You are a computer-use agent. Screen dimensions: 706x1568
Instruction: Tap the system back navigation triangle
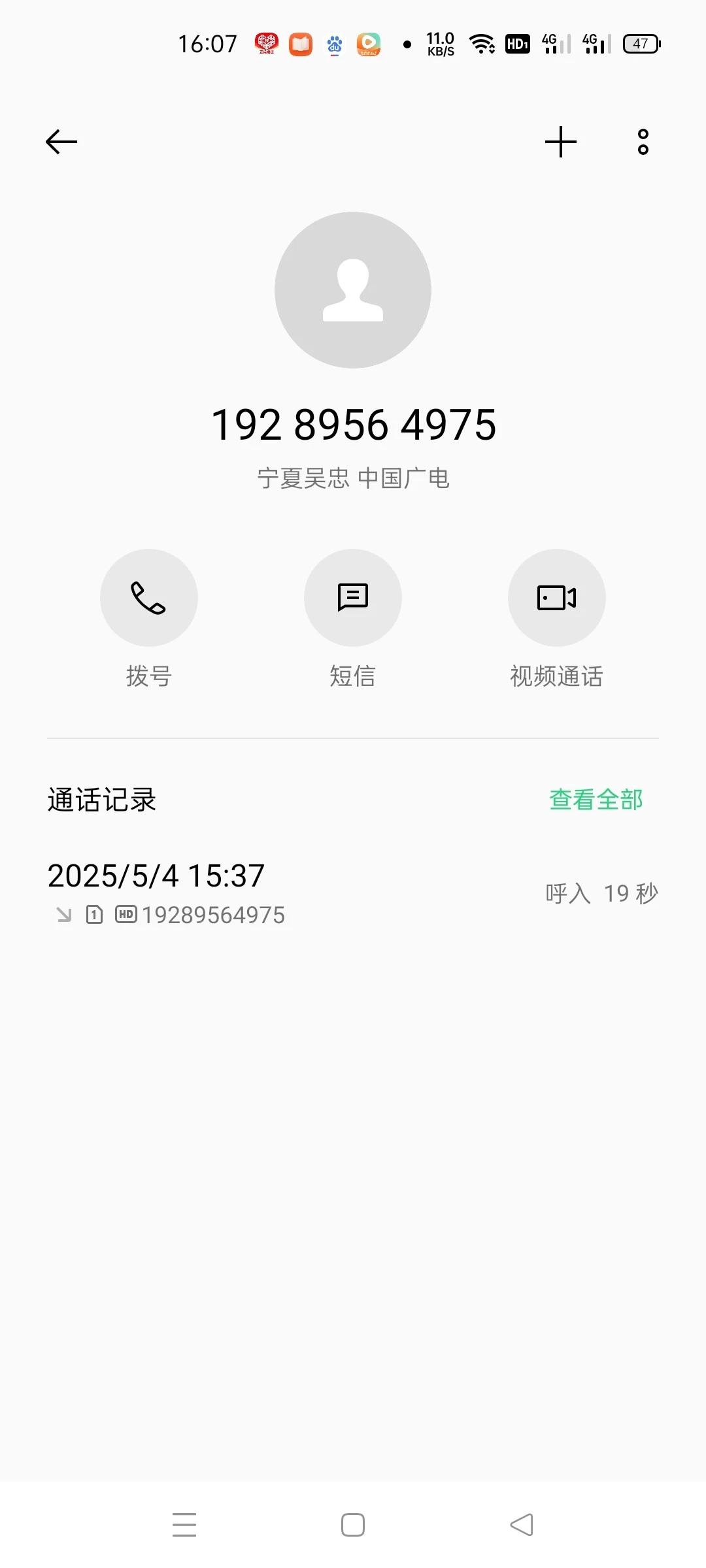(x=521, y=1526)
